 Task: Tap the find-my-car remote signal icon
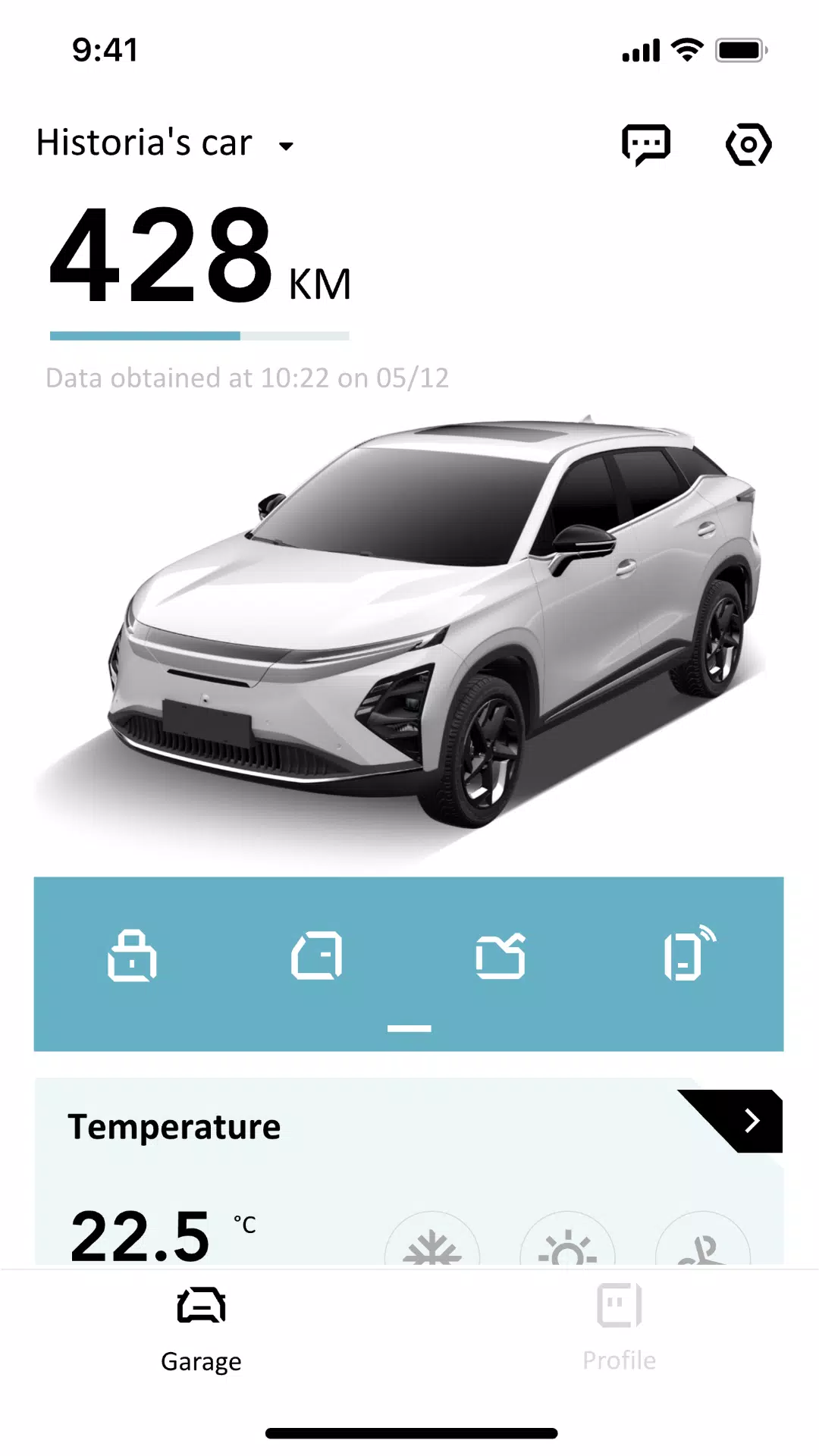point(689,954)
